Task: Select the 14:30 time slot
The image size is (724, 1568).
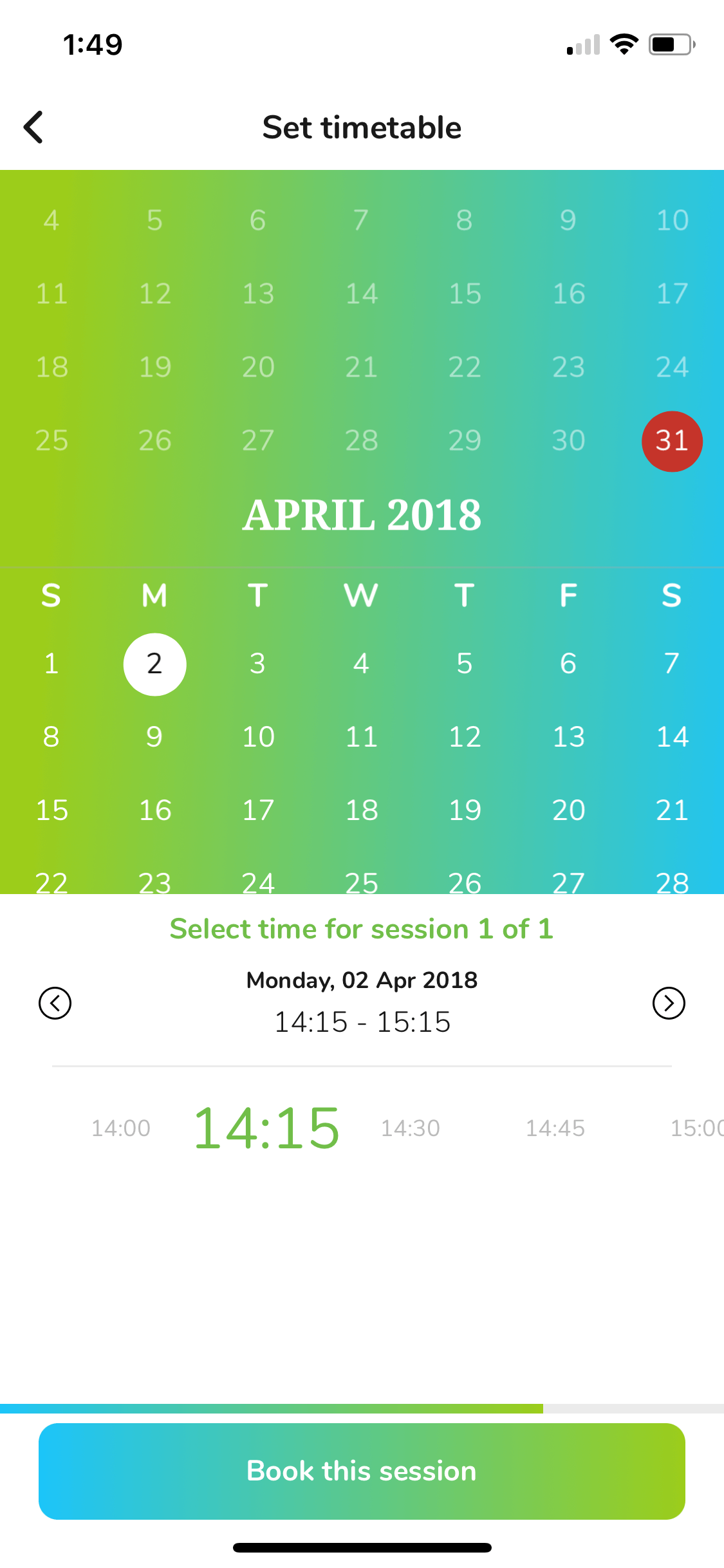Action: coord(410,1128)
